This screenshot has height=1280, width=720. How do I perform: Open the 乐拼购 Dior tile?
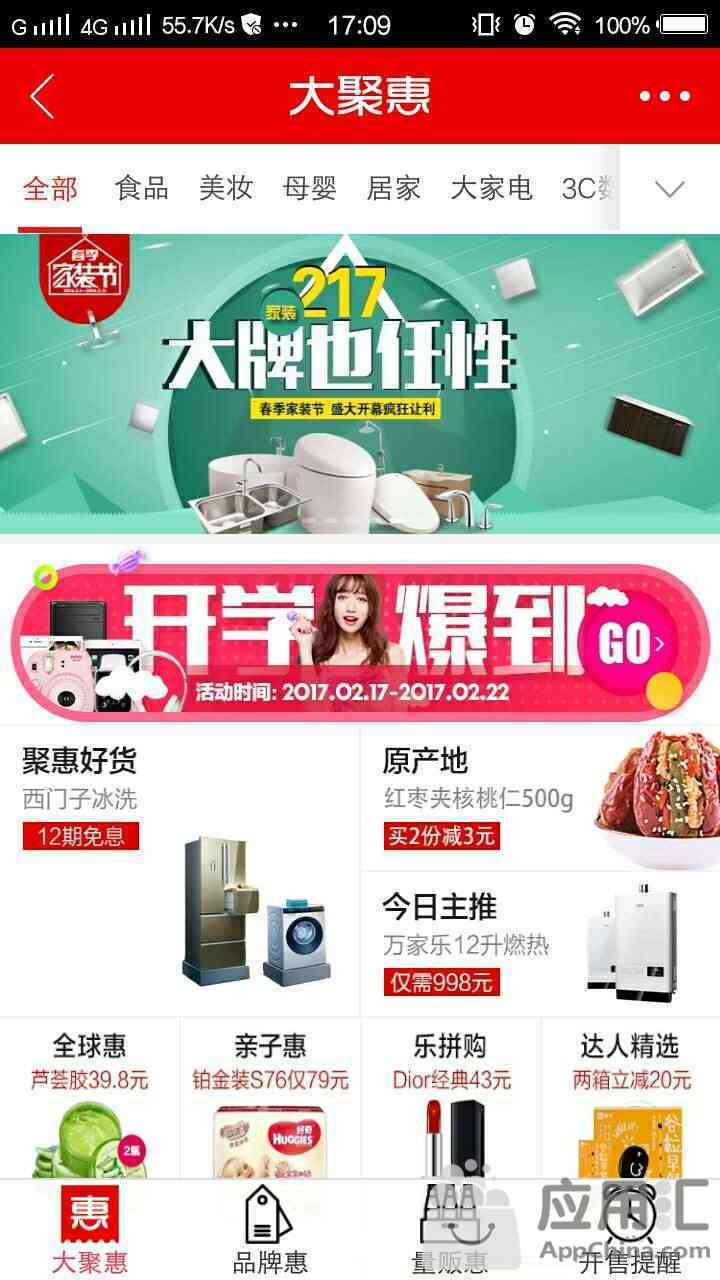451,1098
